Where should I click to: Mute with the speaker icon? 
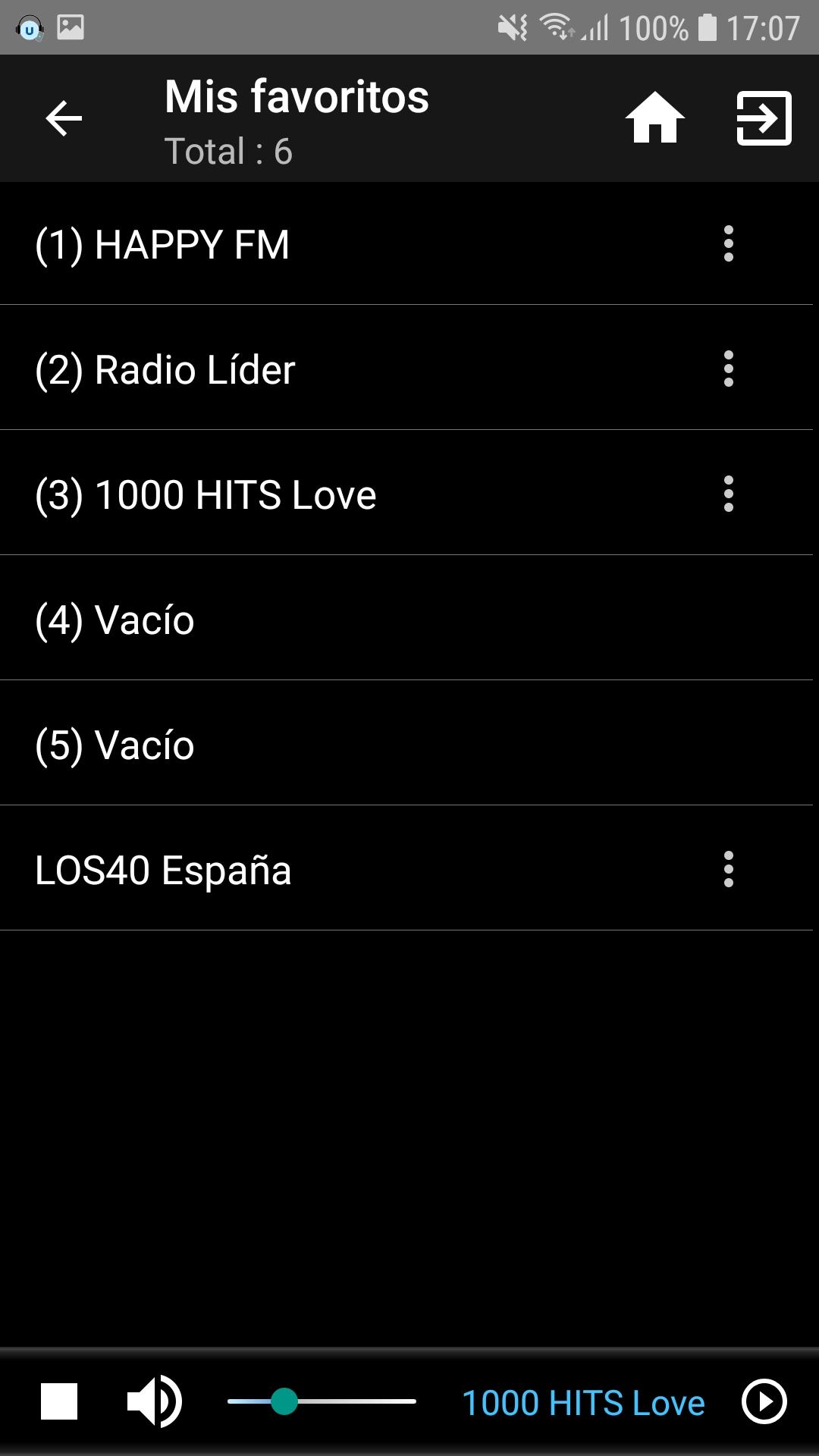coord(155,1401)
